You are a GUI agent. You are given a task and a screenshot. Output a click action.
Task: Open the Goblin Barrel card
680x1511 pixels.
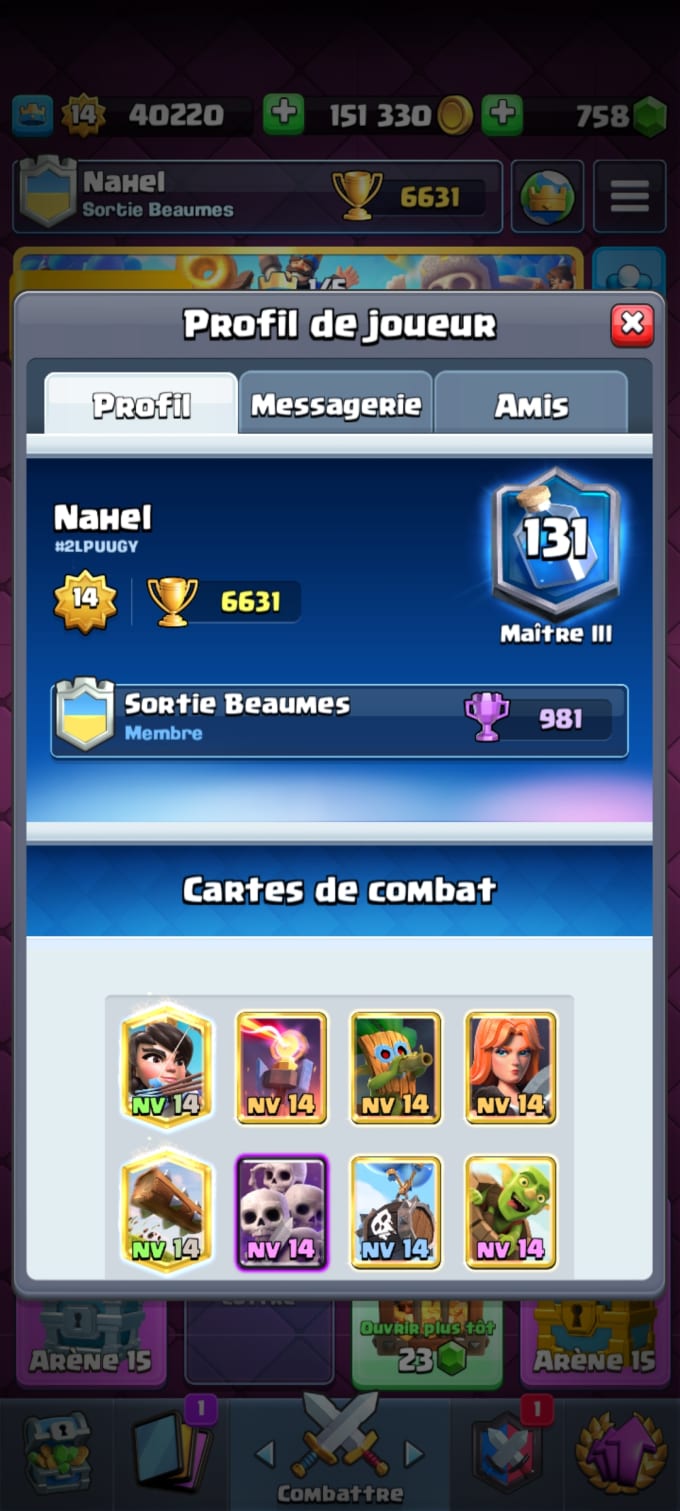395,1213
